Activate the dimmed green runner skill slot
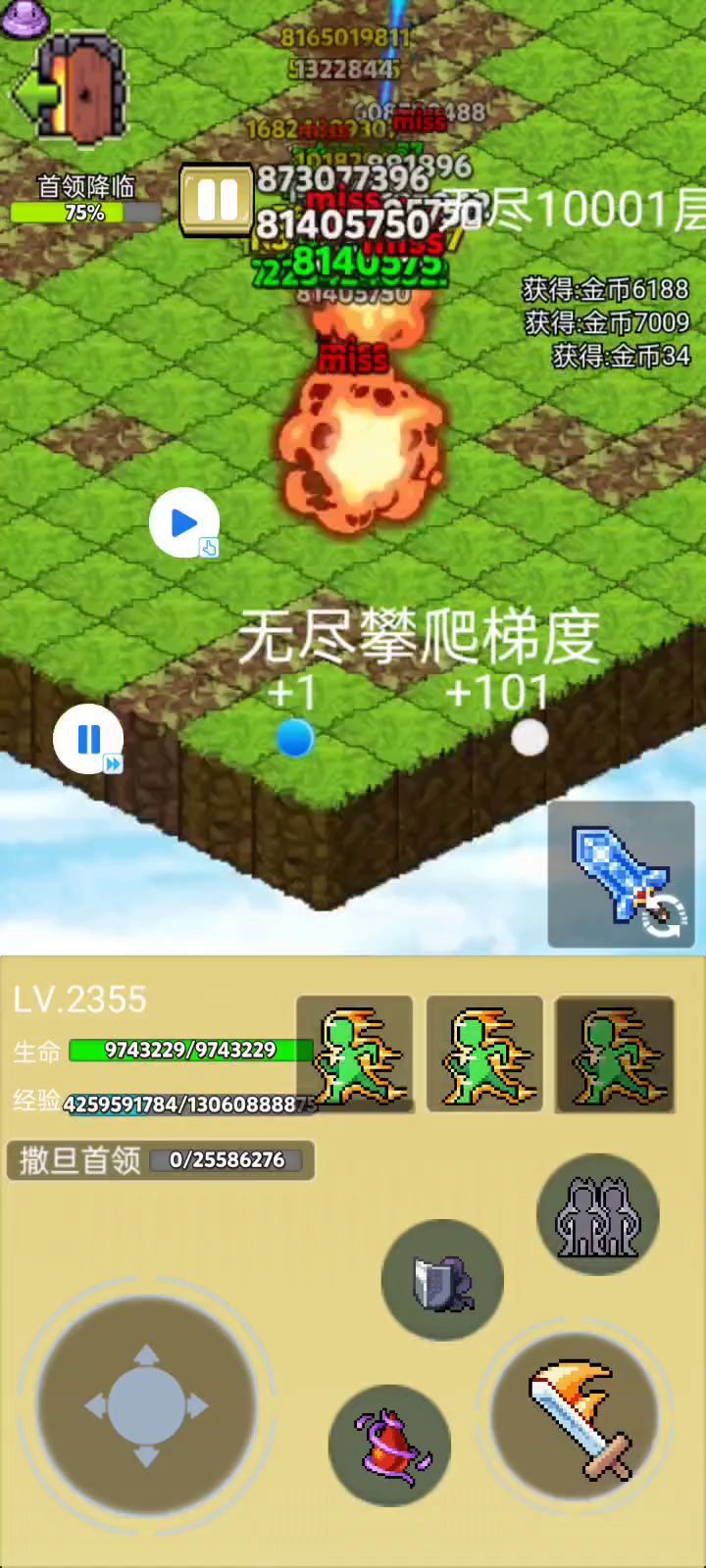This screenshot has height=1568, width=706. 615,1054
